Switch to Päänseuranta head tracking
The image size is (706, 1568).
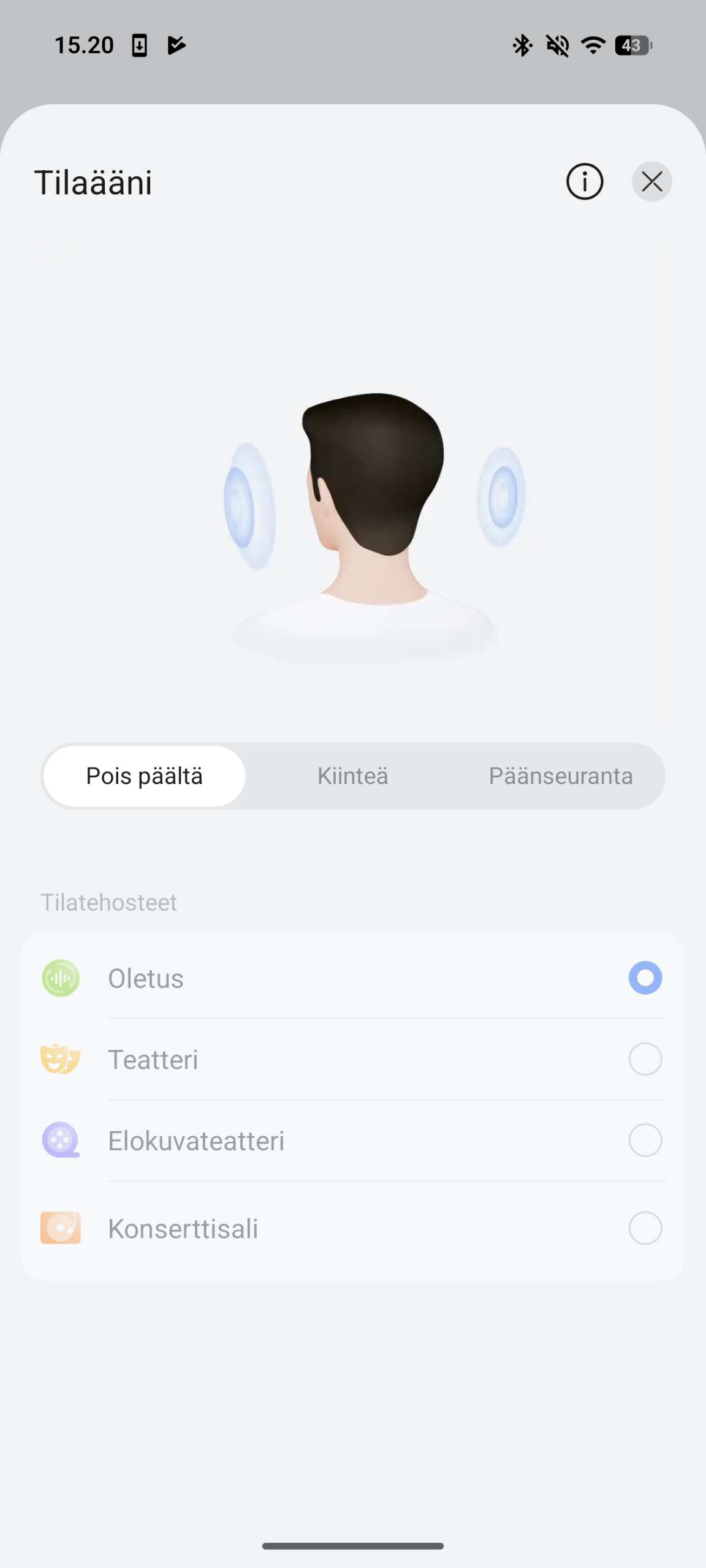coord(560,776)
